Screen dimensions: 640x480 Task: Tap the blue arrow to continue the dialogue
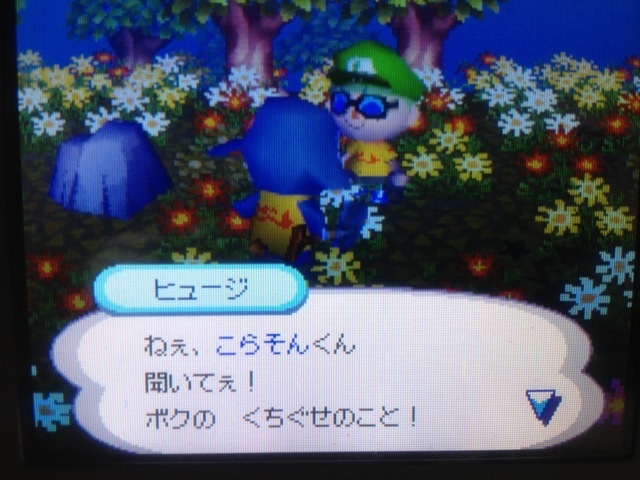coord(544,405)
